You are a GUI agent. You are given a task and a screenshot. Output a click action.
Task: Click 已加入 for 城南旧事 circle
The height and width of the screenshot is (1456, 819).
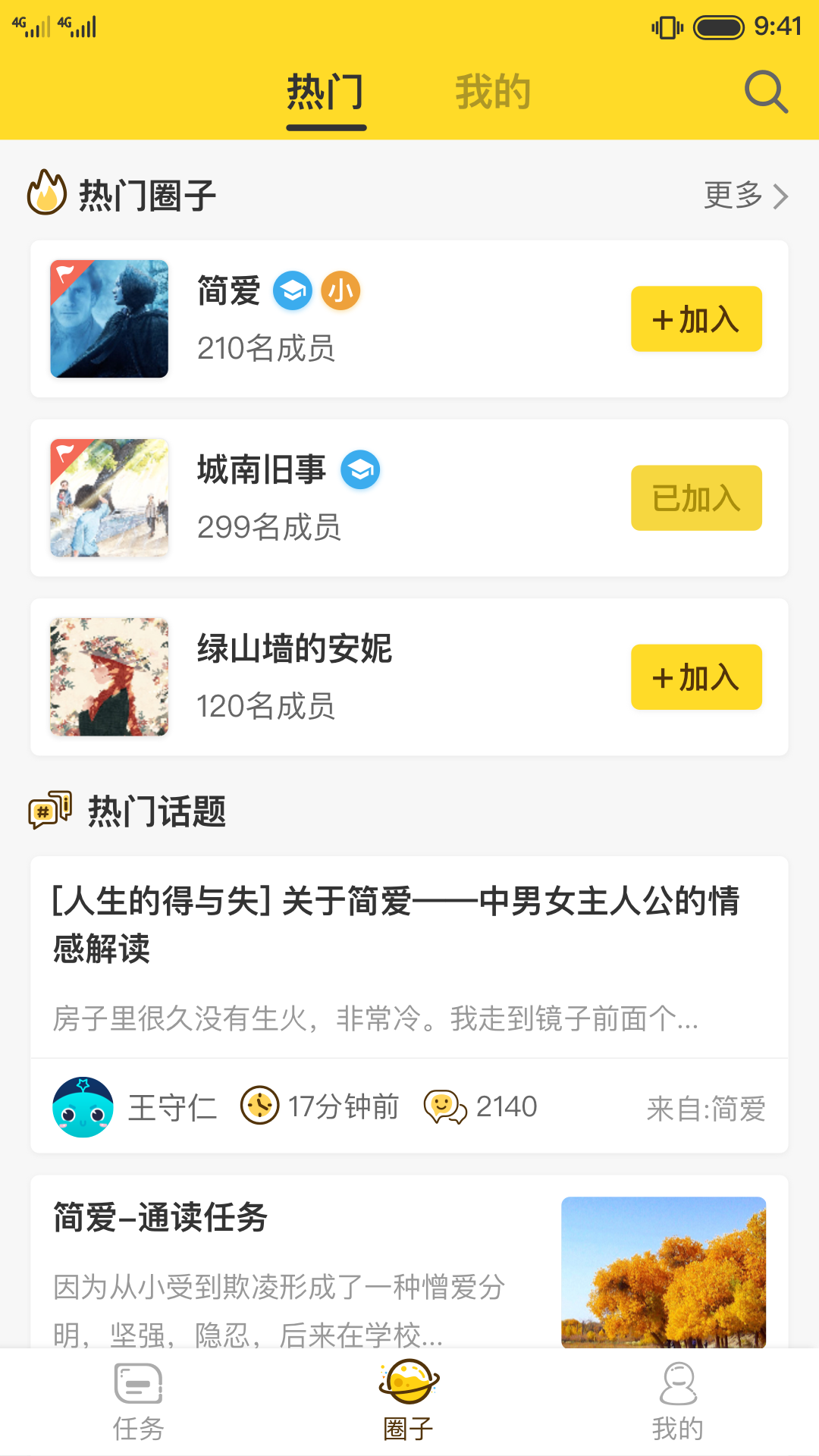(x=695, y=498)
